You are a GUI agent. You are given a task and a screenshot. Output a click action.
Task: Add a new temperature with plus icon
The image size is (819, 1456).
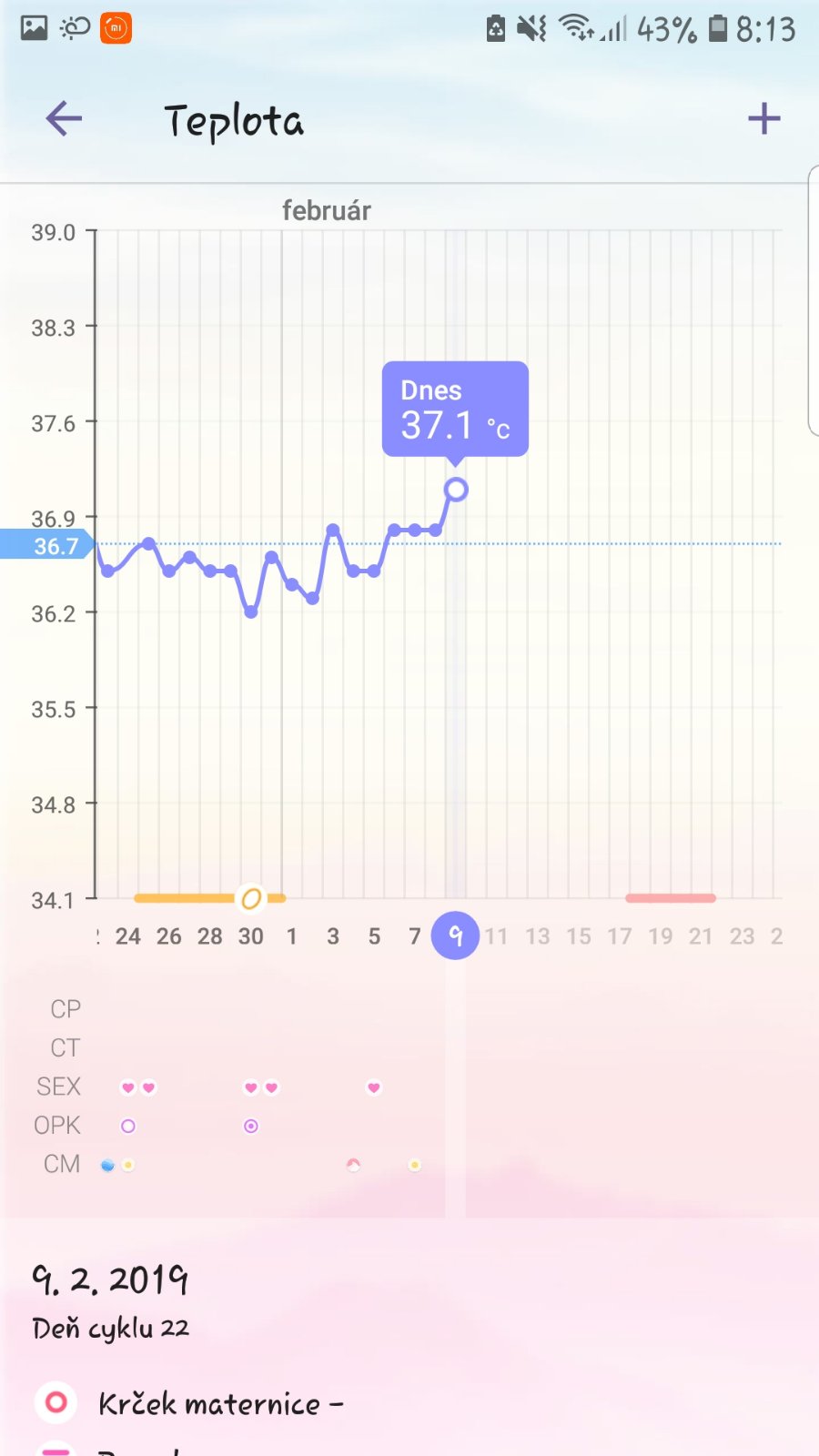pos(764,118)
